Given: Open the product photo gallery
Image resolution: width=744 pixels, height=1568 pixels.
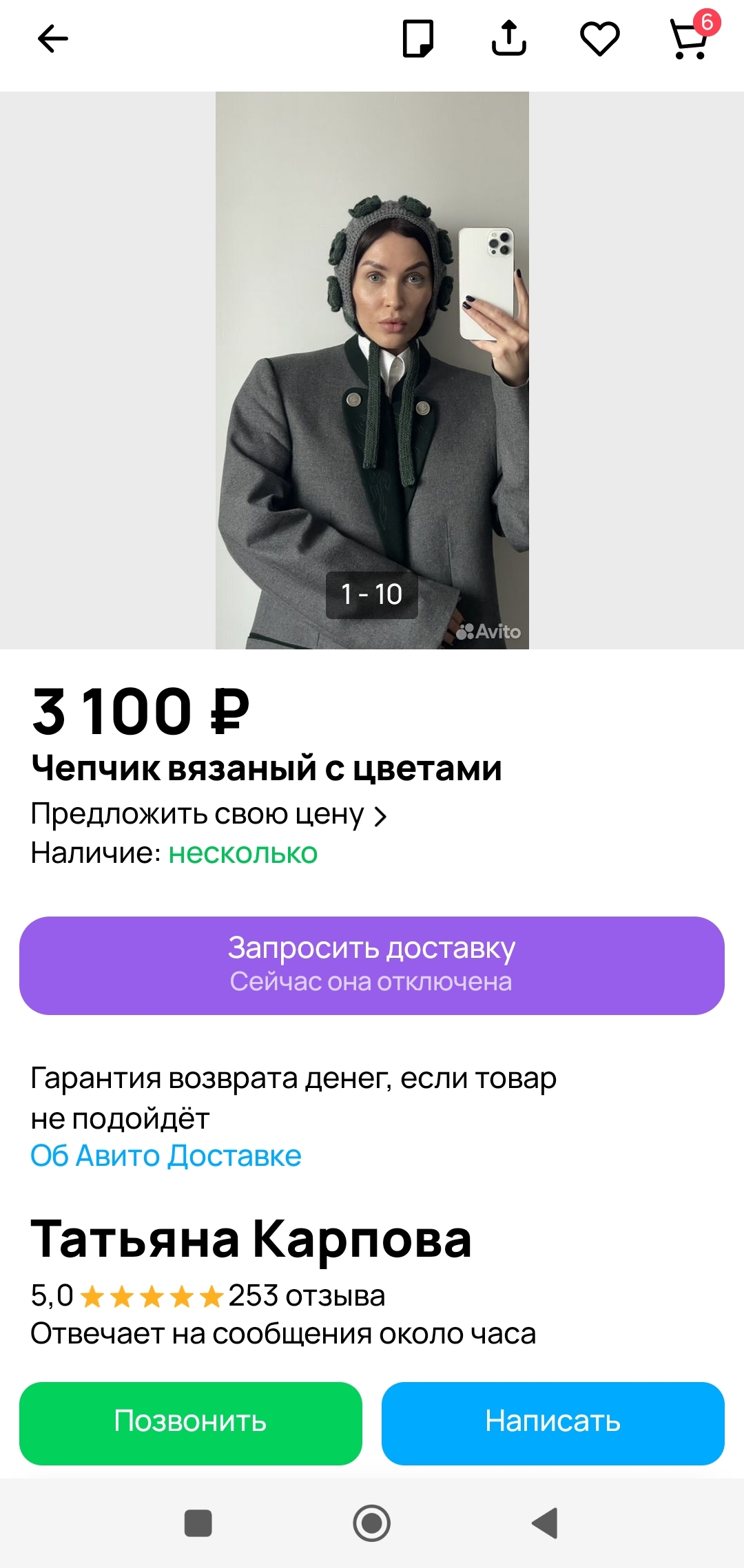Looking at the screenshot, I should [x=372, y=370].
